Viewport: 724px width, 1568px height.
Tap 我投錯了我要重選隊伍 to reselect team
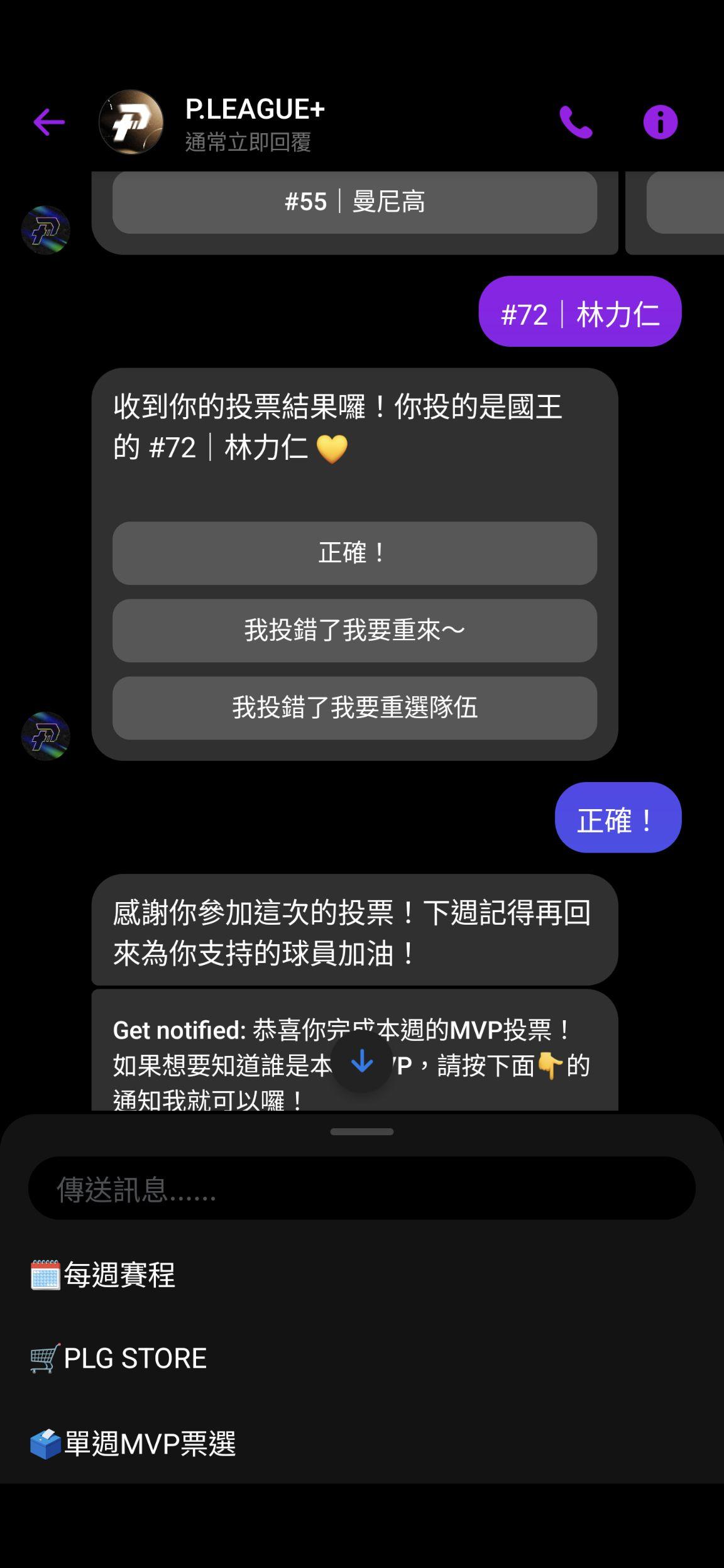(x=354, y=708)
